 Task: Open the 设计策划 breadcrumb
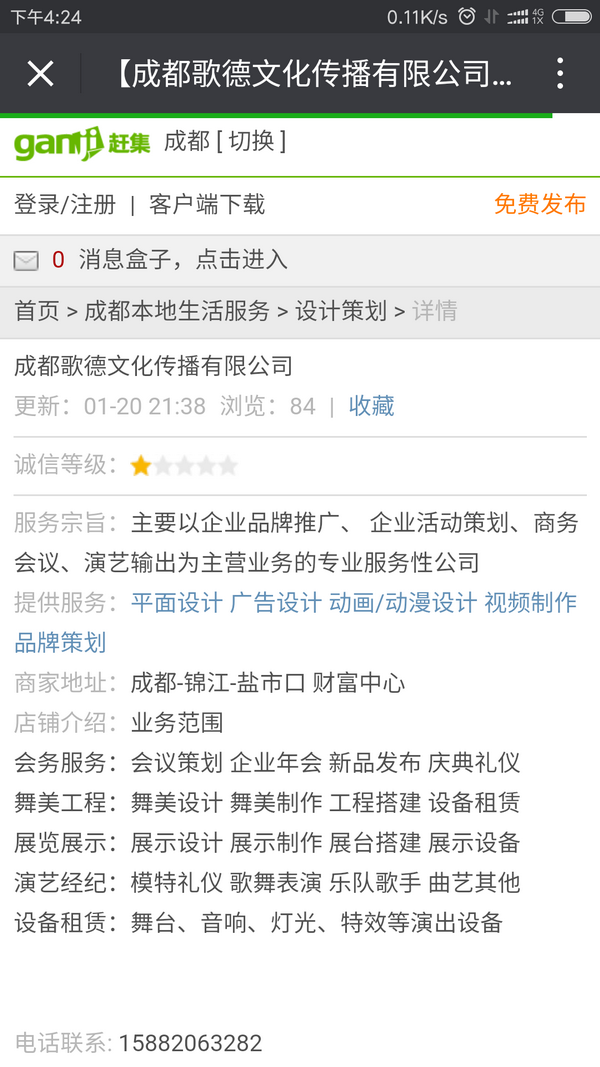point(341,311)
